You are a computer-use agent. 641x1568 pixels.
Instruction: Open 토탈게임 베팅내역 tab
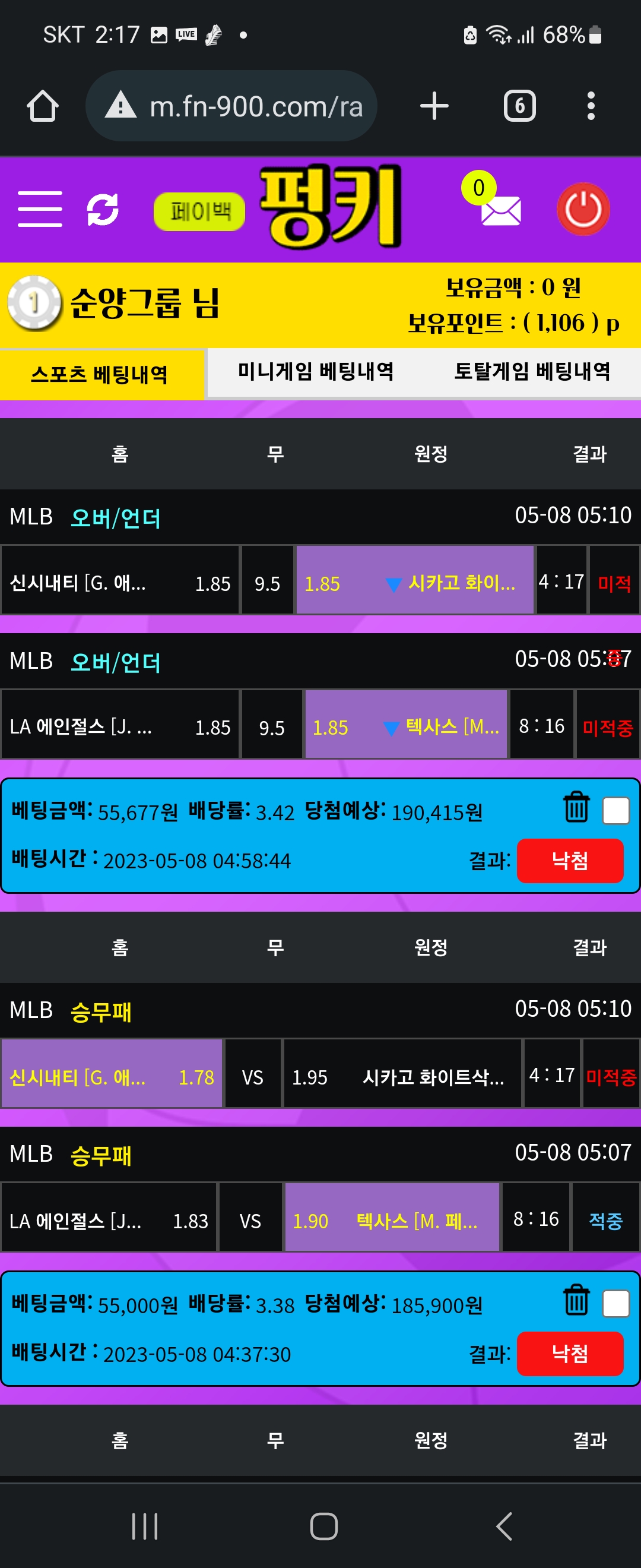[532, 371]
